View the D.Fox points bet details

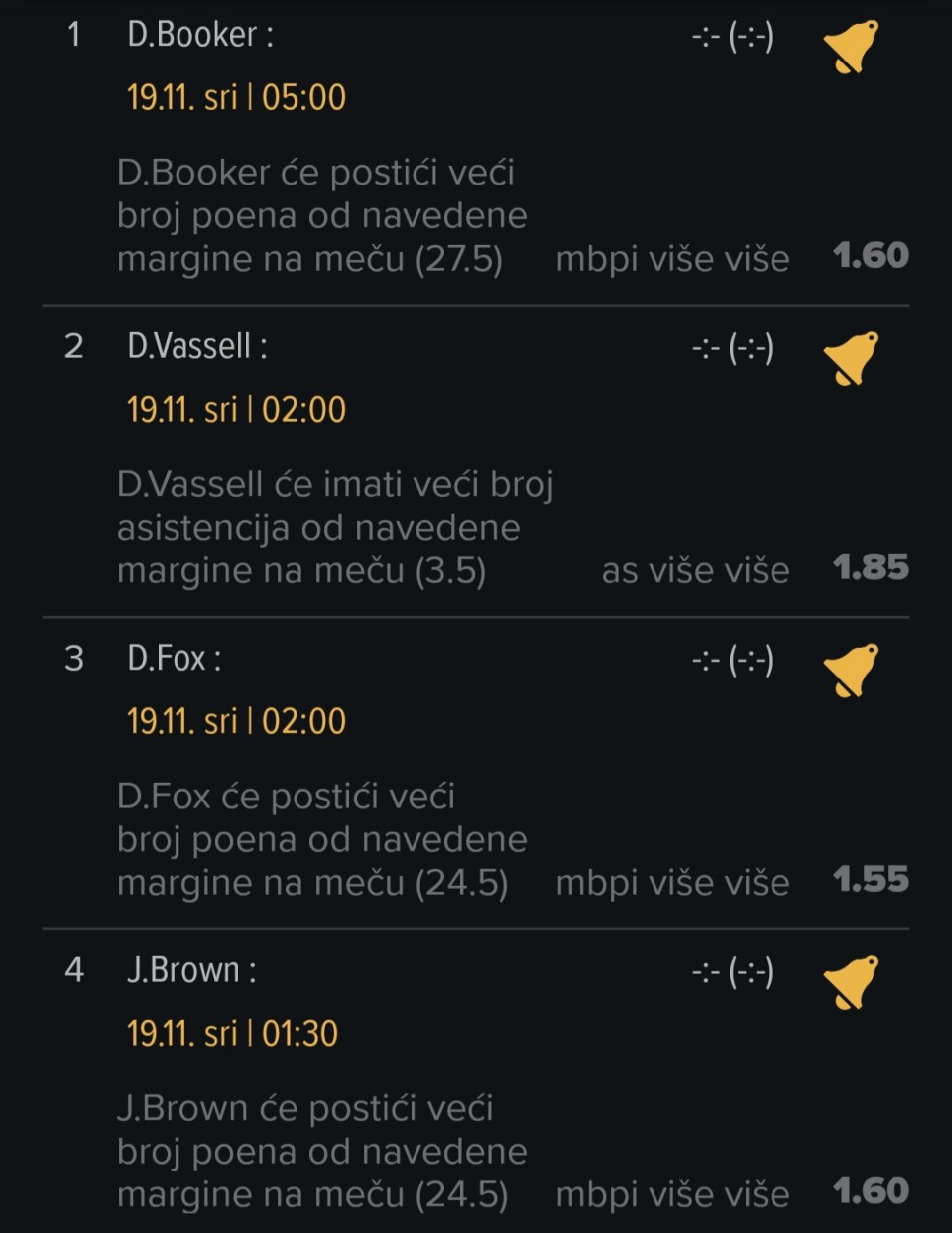[x=321, y=839]
